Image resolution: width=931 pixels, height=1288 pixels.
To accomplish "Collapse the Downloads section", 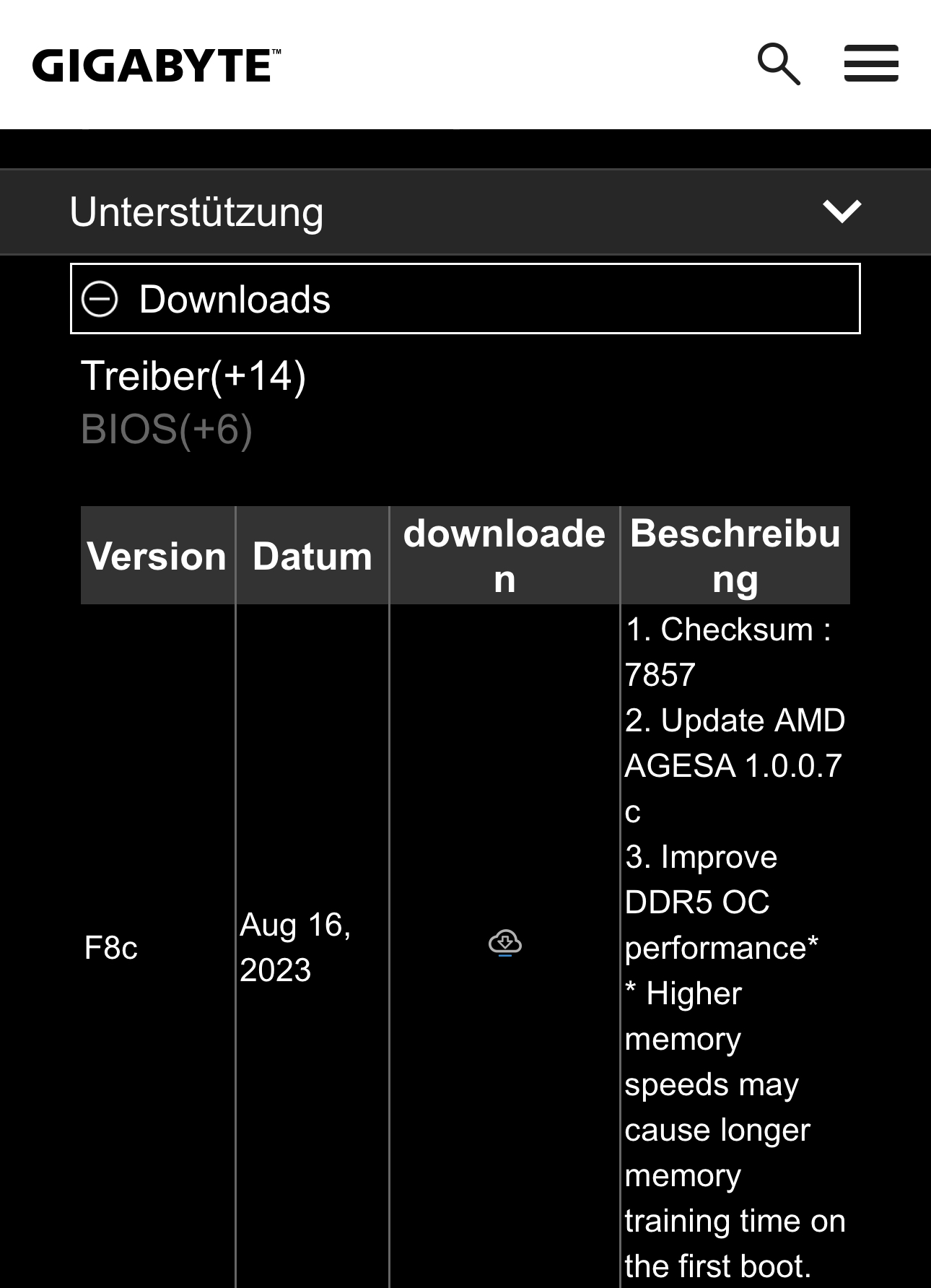I will (100, 299).
